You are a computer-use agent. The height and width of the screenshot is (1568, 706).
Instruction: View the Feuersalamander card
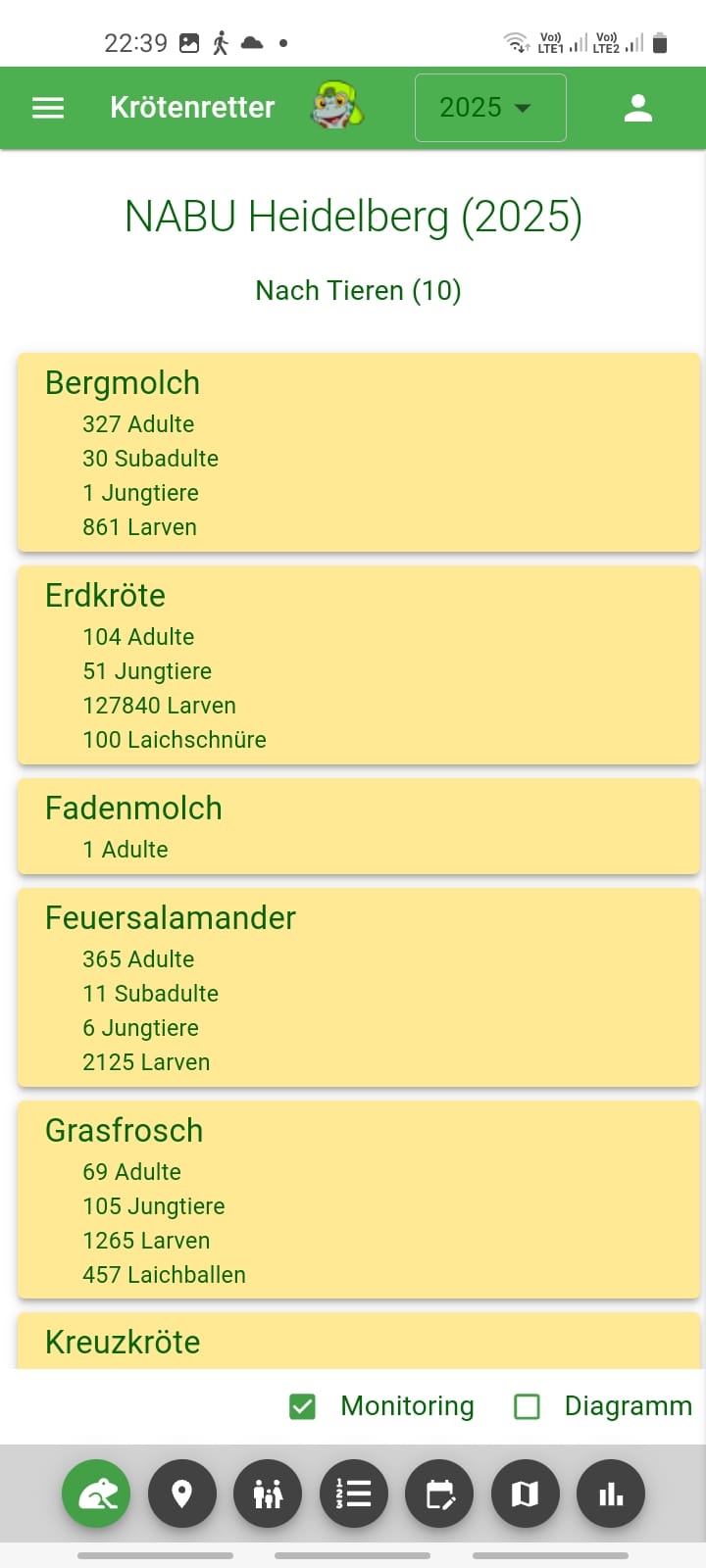point(359,988)
